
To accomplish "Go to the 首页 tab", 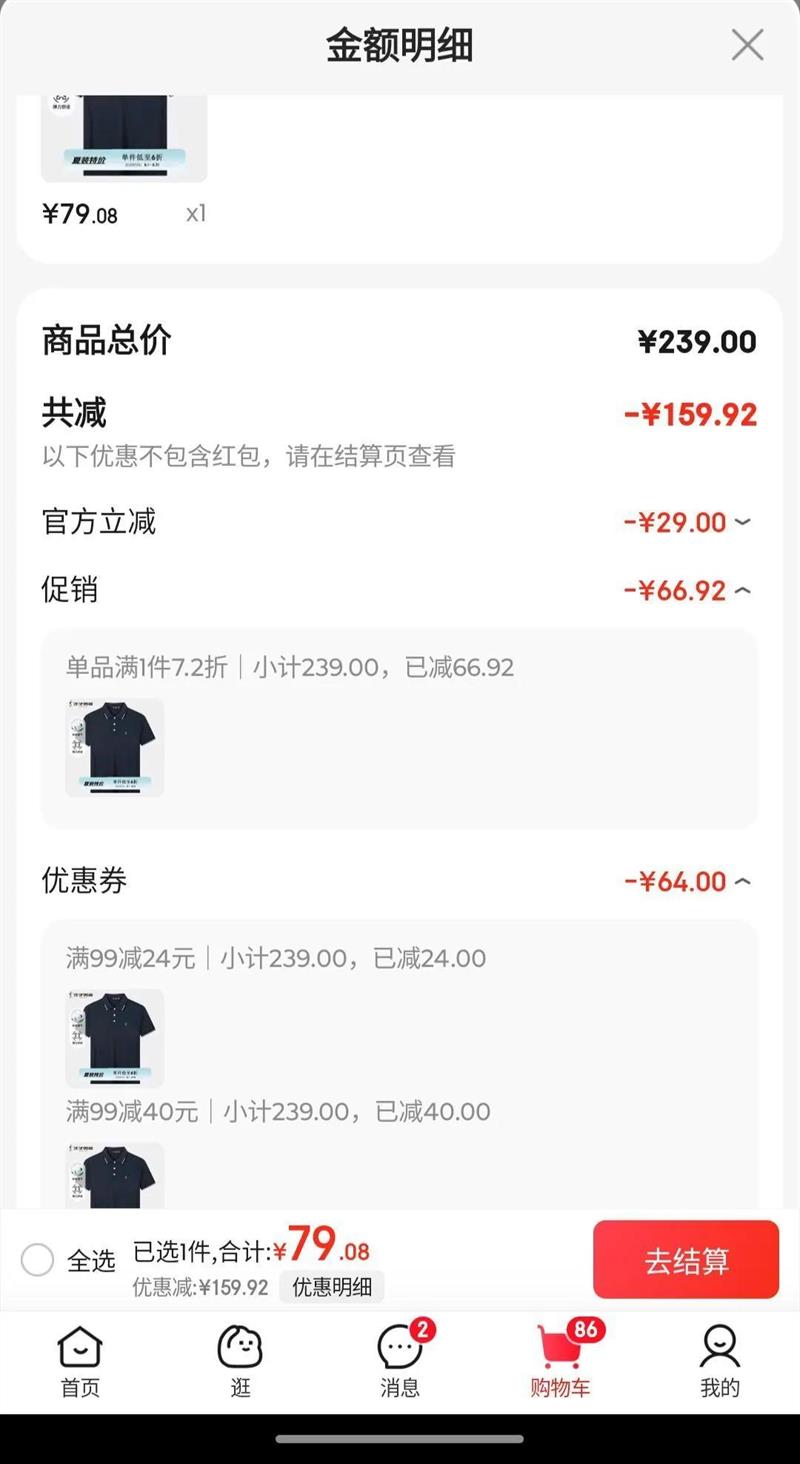I will 79,1361.
